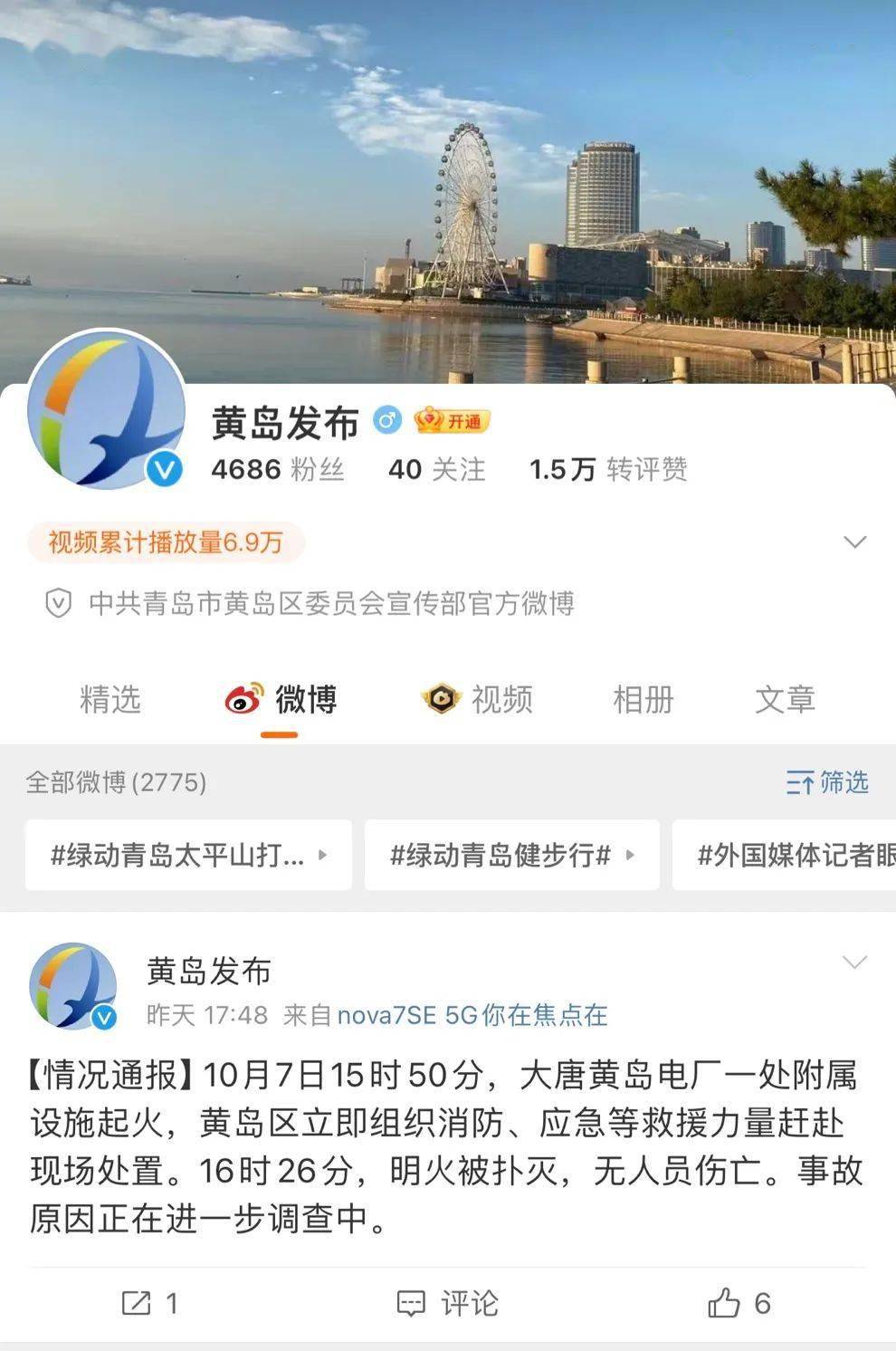Screen dimensions: 896x1351
Task: Open the 开通 membership badge
Action: 452,421
